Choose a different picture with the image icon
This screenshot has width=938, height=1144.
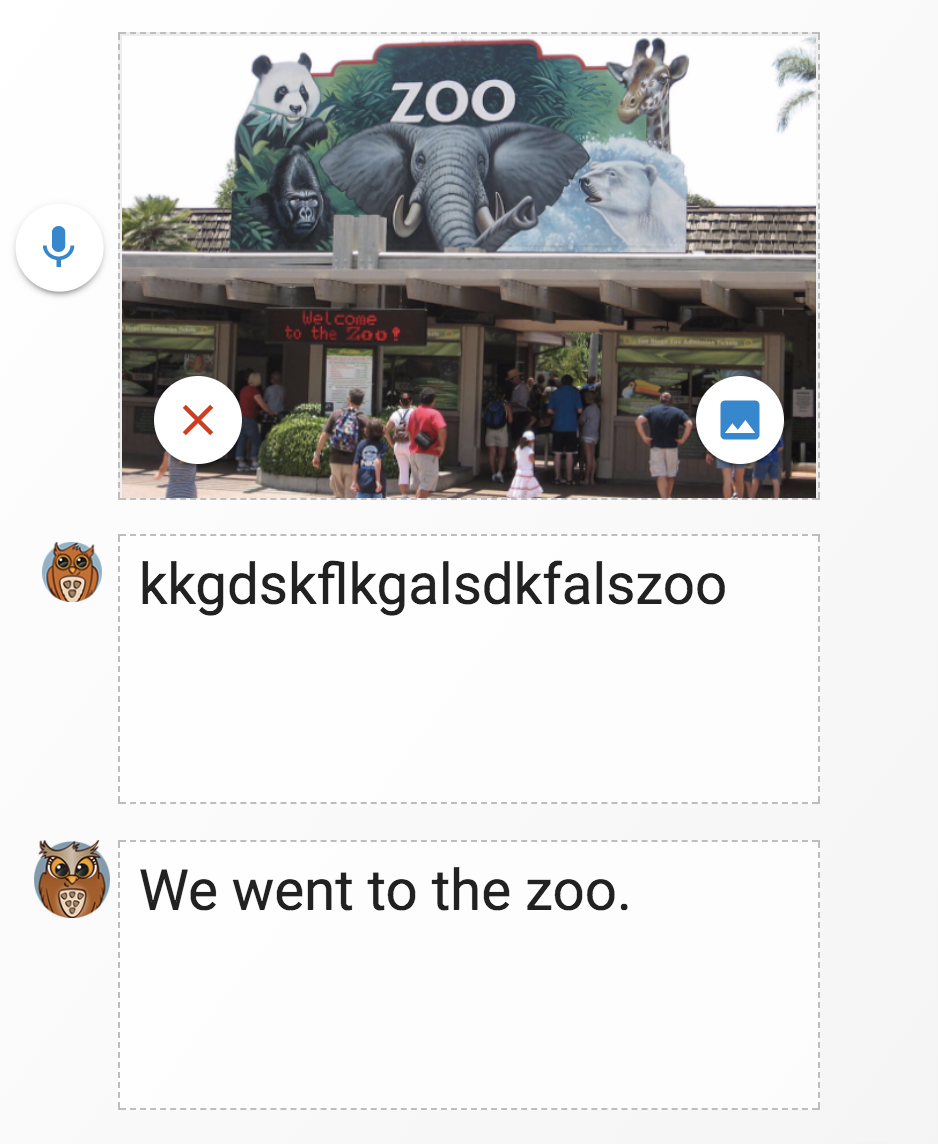point(739,420)
